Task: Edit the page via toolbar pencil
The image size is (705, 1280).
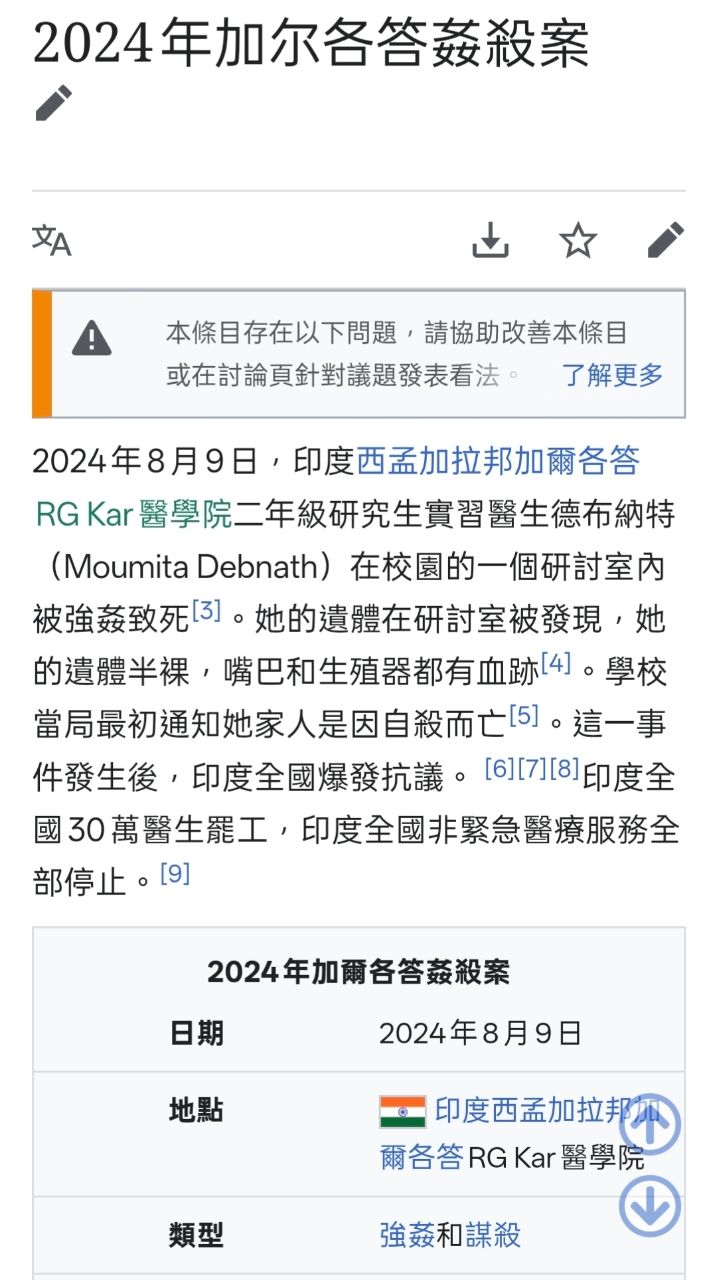Action: [x=665, y=240]
